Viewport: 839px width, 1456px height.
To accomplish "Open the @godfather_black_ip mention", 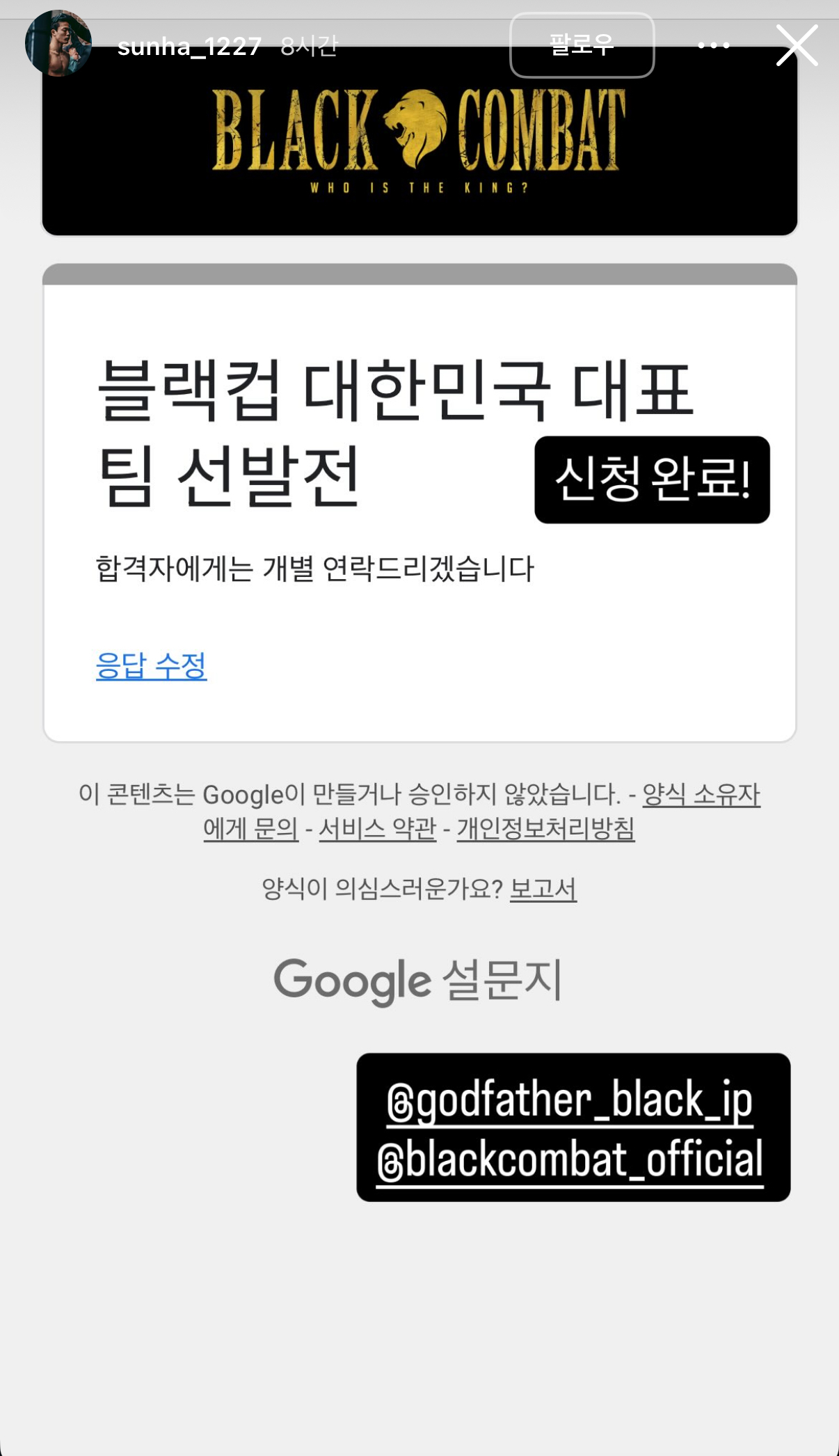I will [x=570, y=1101].
